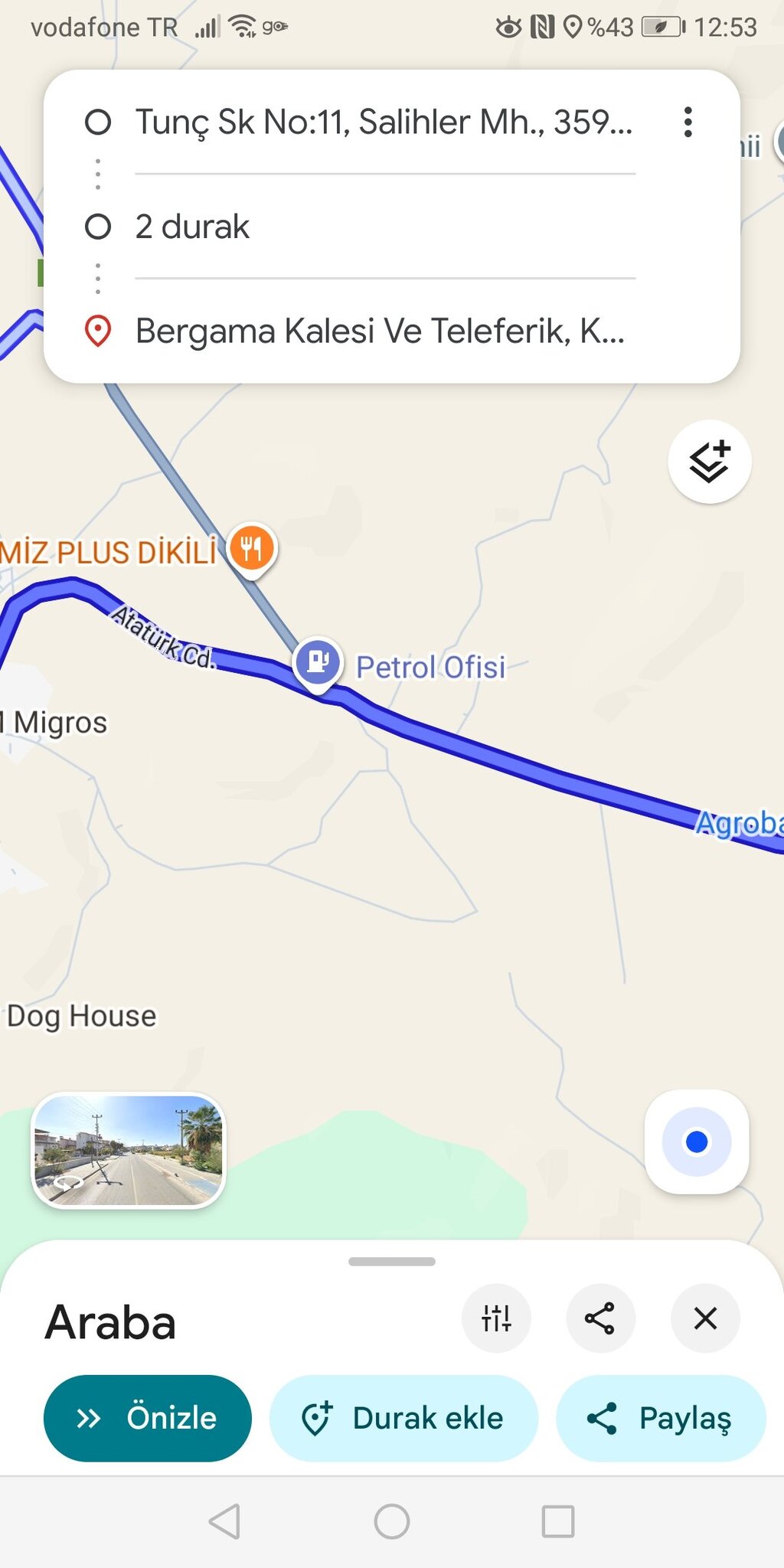This screenshot has width=784, height=1568.
Task: Tap the destination pin for Bergama Kalesi
Action: (x=97, y=332)
